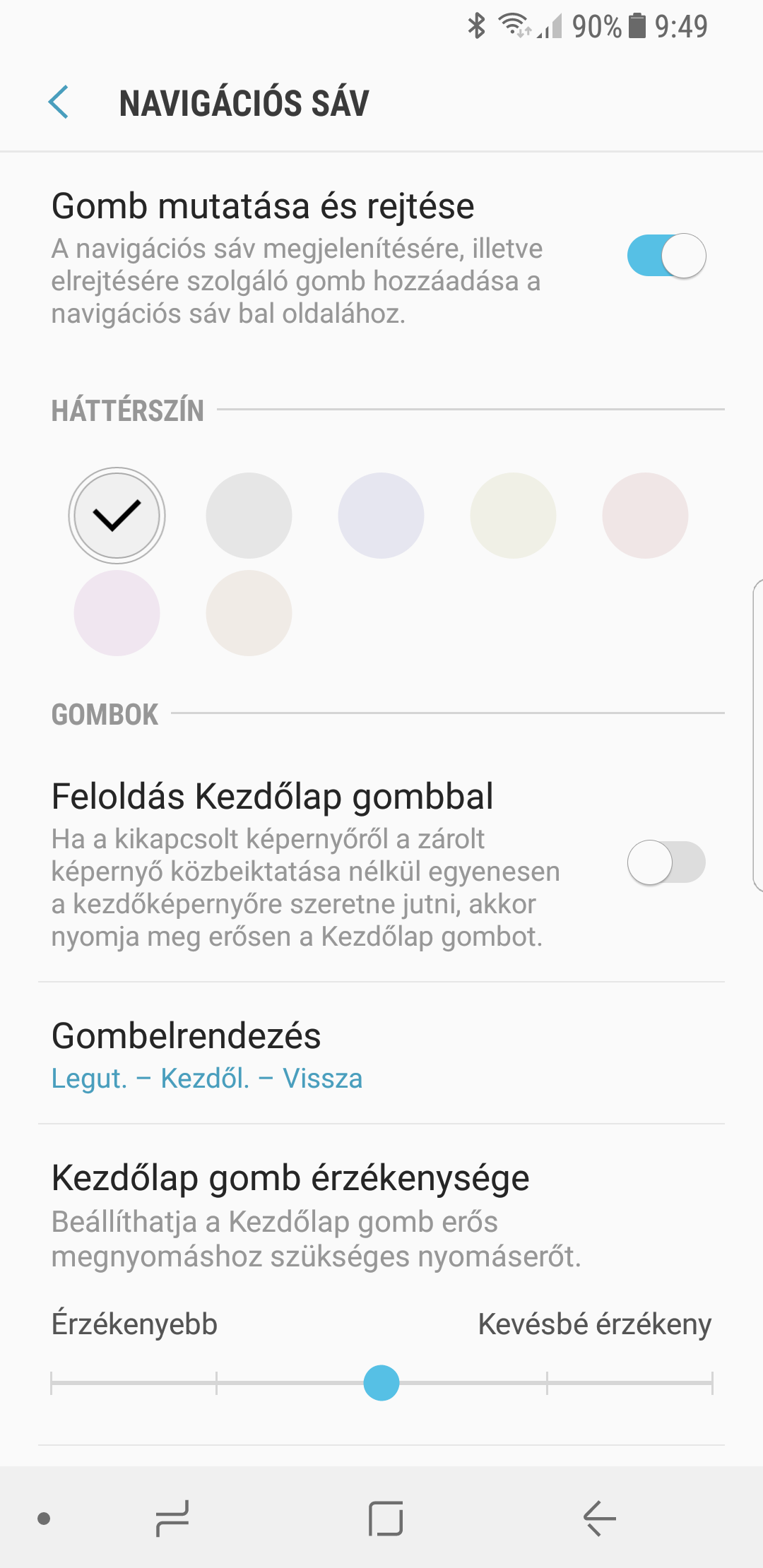The height and width of the screenshot is (1568, 763).
Task: Choose the gray background color swatch
Action: pyautogui.click(x=249, y=516)
